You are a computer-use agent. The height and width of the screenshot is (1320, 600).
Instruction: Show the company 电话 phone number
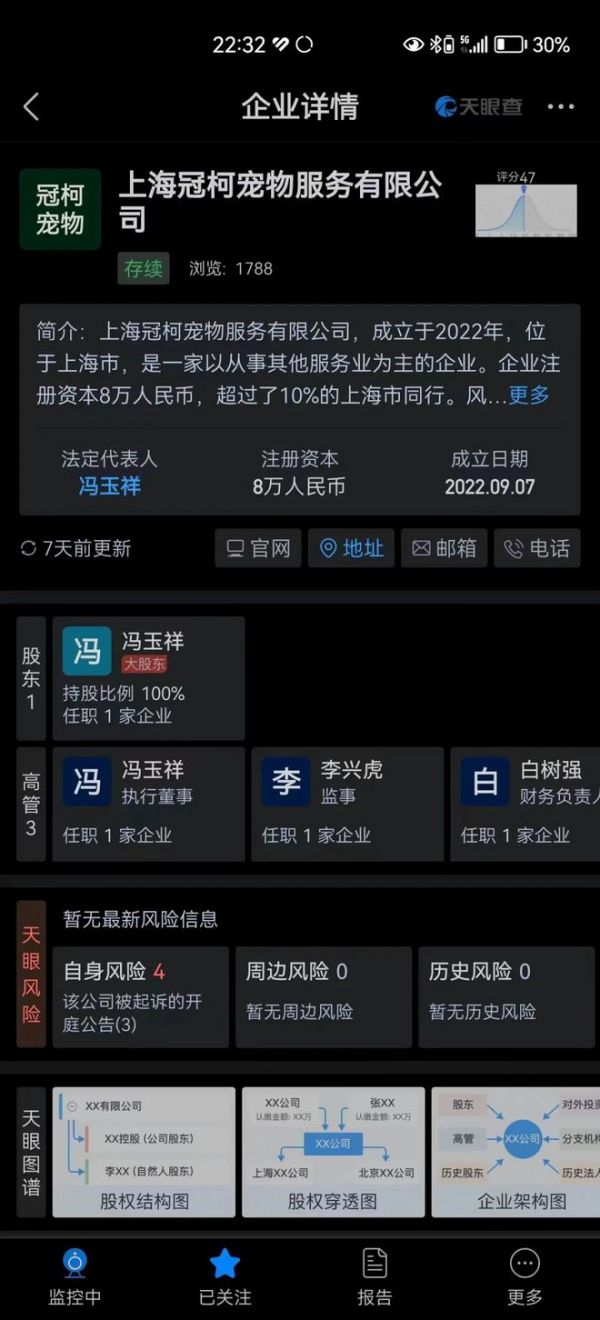click(x=537, y=548)
